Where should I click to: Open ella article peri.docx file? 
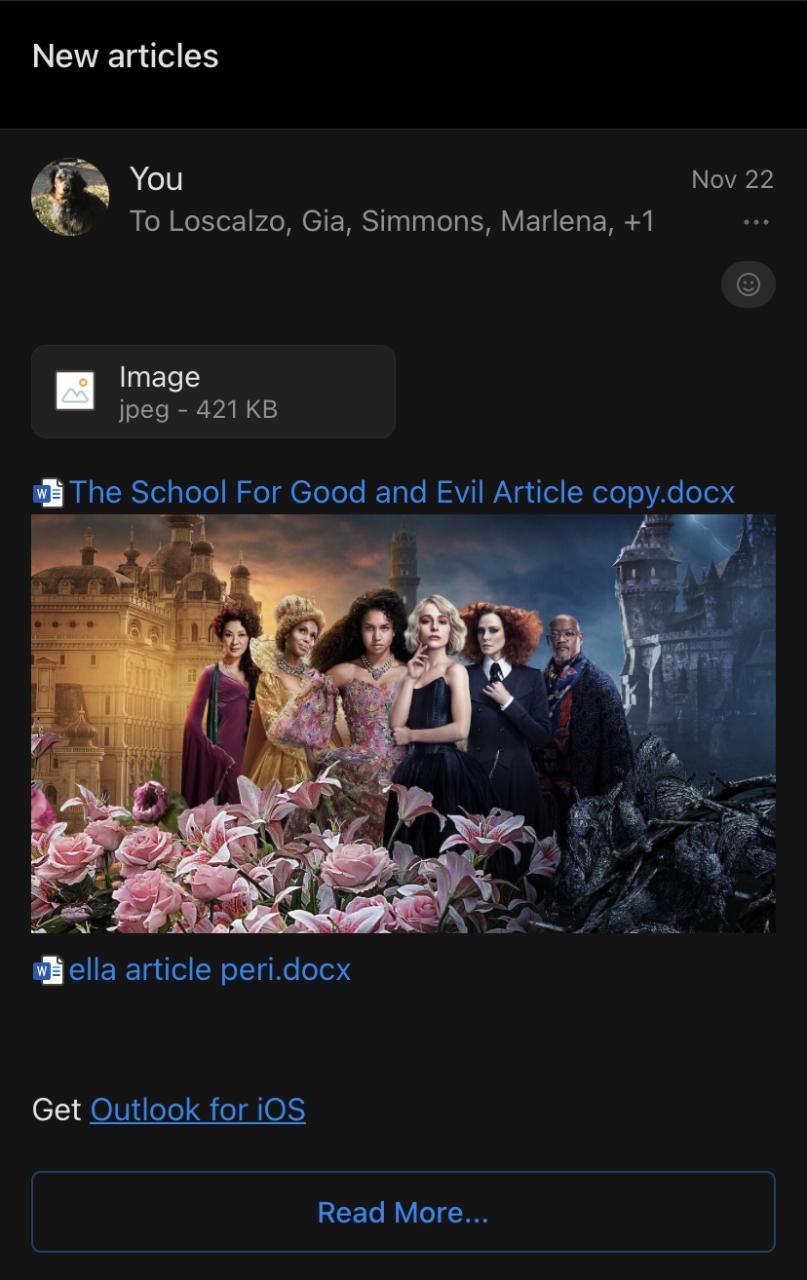pos(209,969)
